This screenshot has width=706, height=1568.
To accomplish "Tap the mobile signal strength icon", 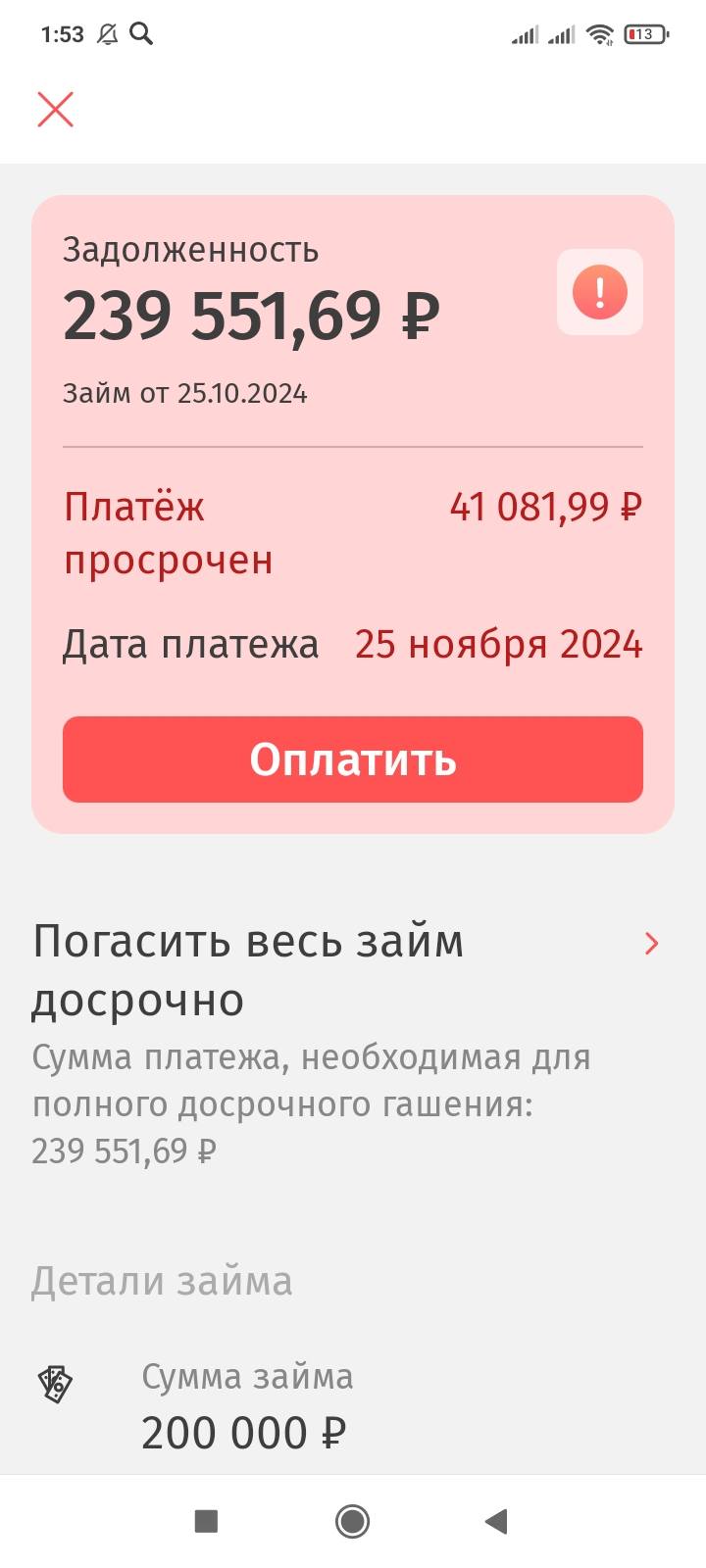I will pyautogui.click(x=527, y=32).
